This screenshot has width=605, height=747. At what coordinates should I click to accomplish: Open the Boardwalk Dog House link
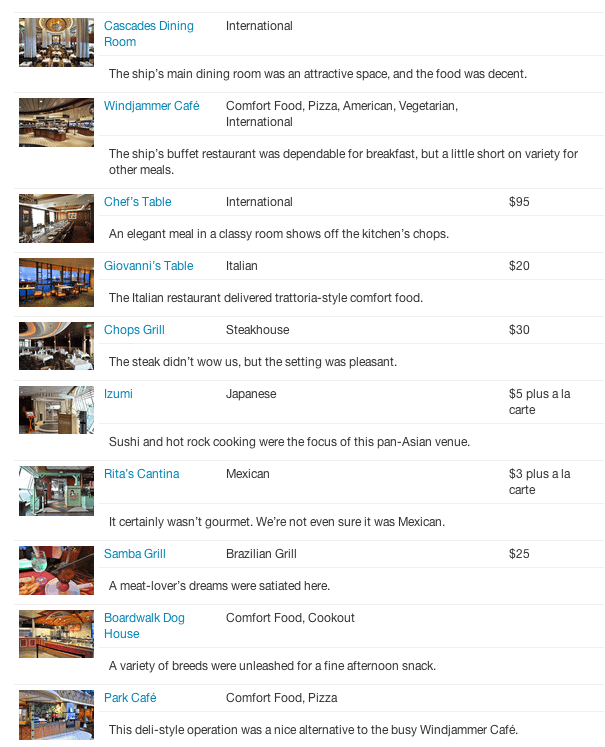tap(144, 618)
